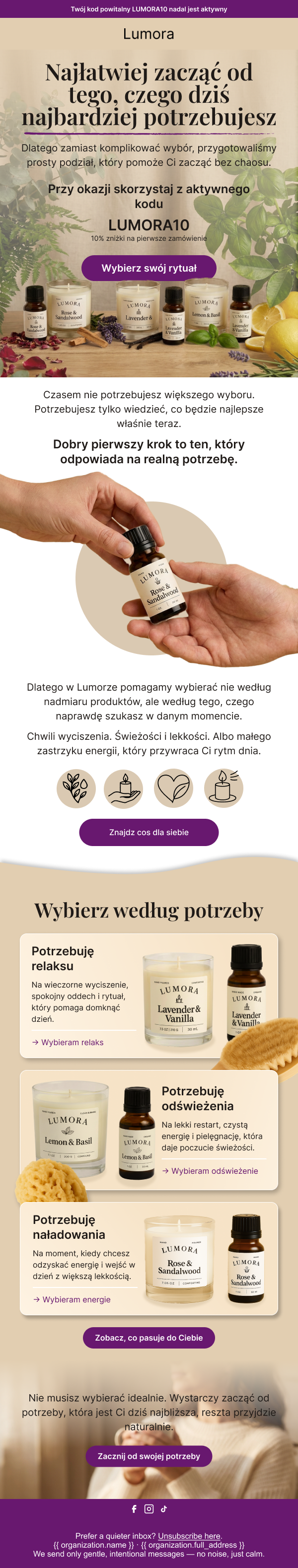This screenshot has height=1568, width=298.
Task: Tap the 'Unsubscribe here' link
Action: pyautogui.click(x=189, y=1536)
